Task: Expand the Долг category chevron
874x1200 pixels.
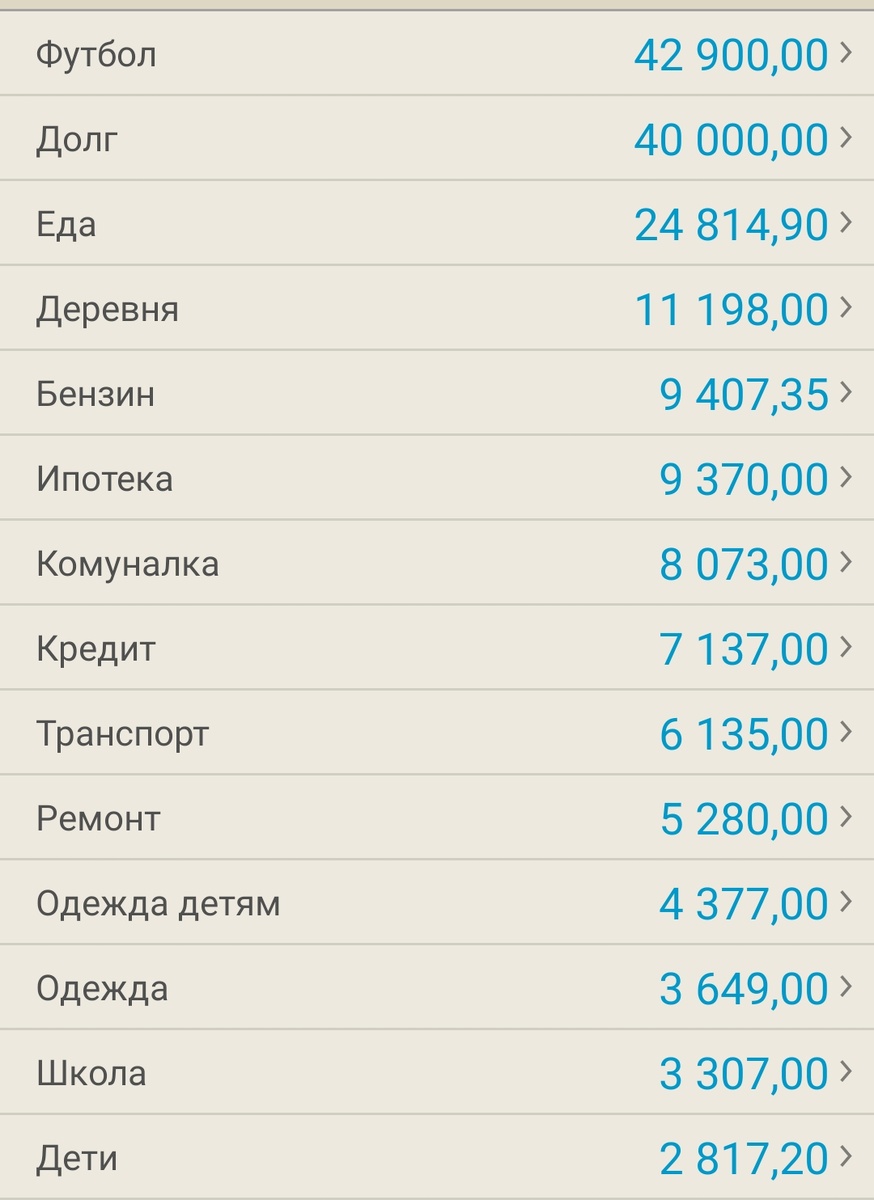Action: click(x=846, y=139)
